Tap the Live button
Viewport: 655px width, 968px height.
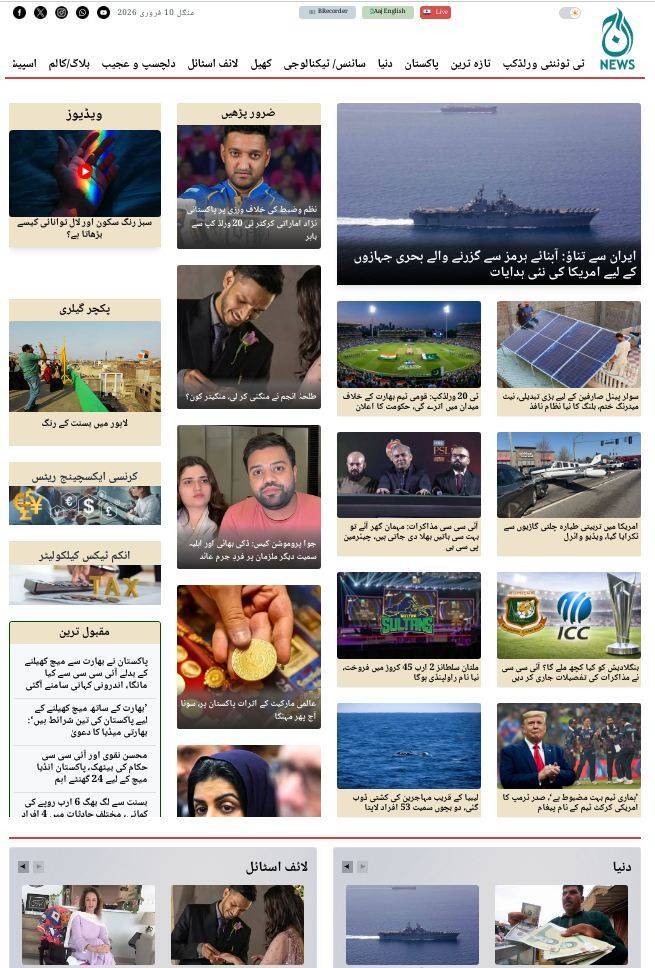click(x=435, y=12)
